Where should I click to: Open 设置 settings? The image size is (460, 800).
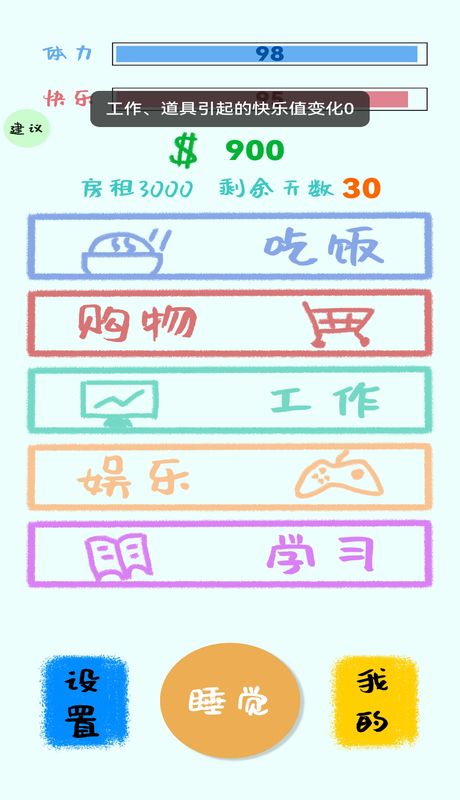tap(84, 702)
